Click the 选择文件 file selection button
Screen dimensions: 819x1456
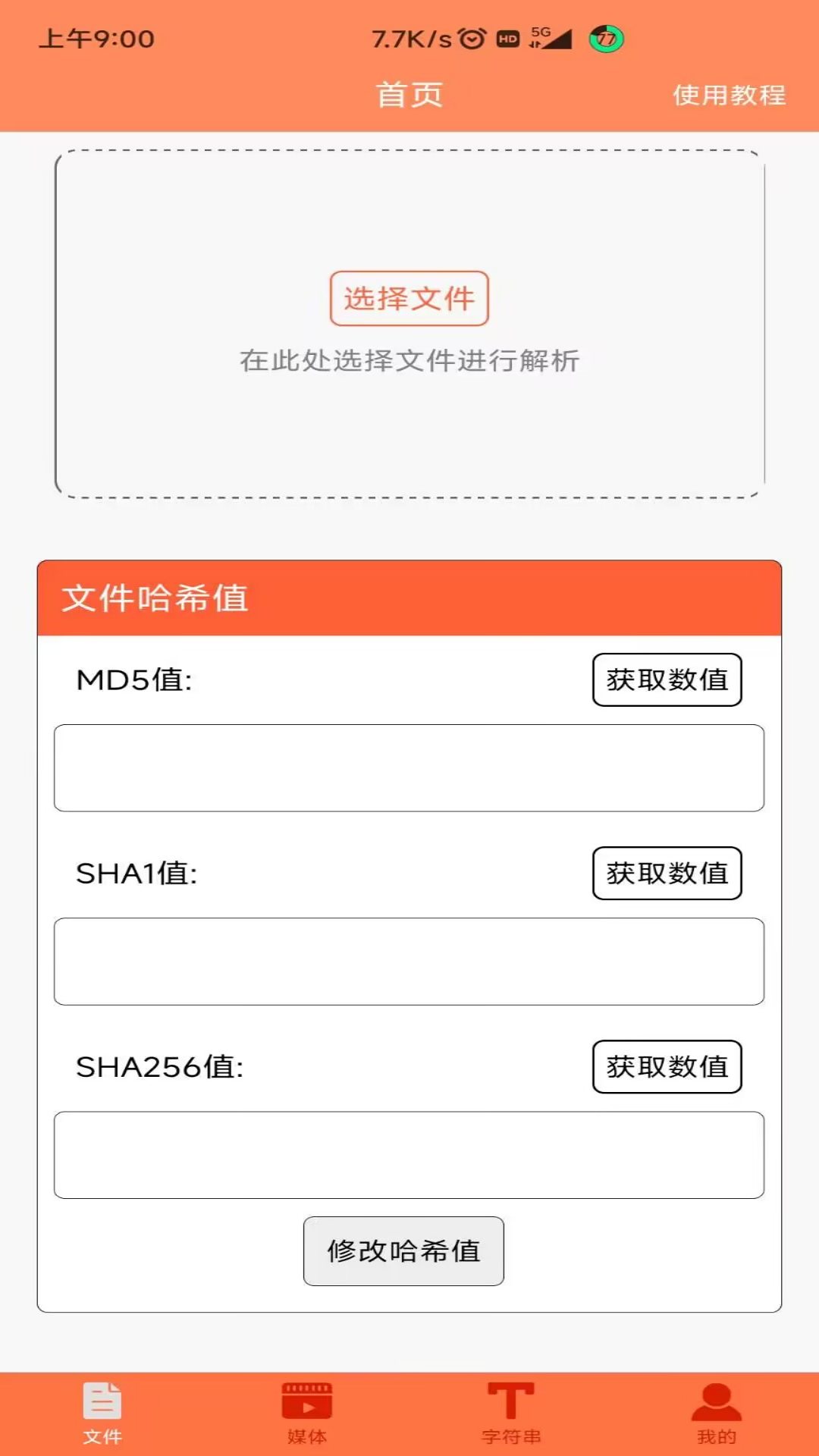[409, 299]
